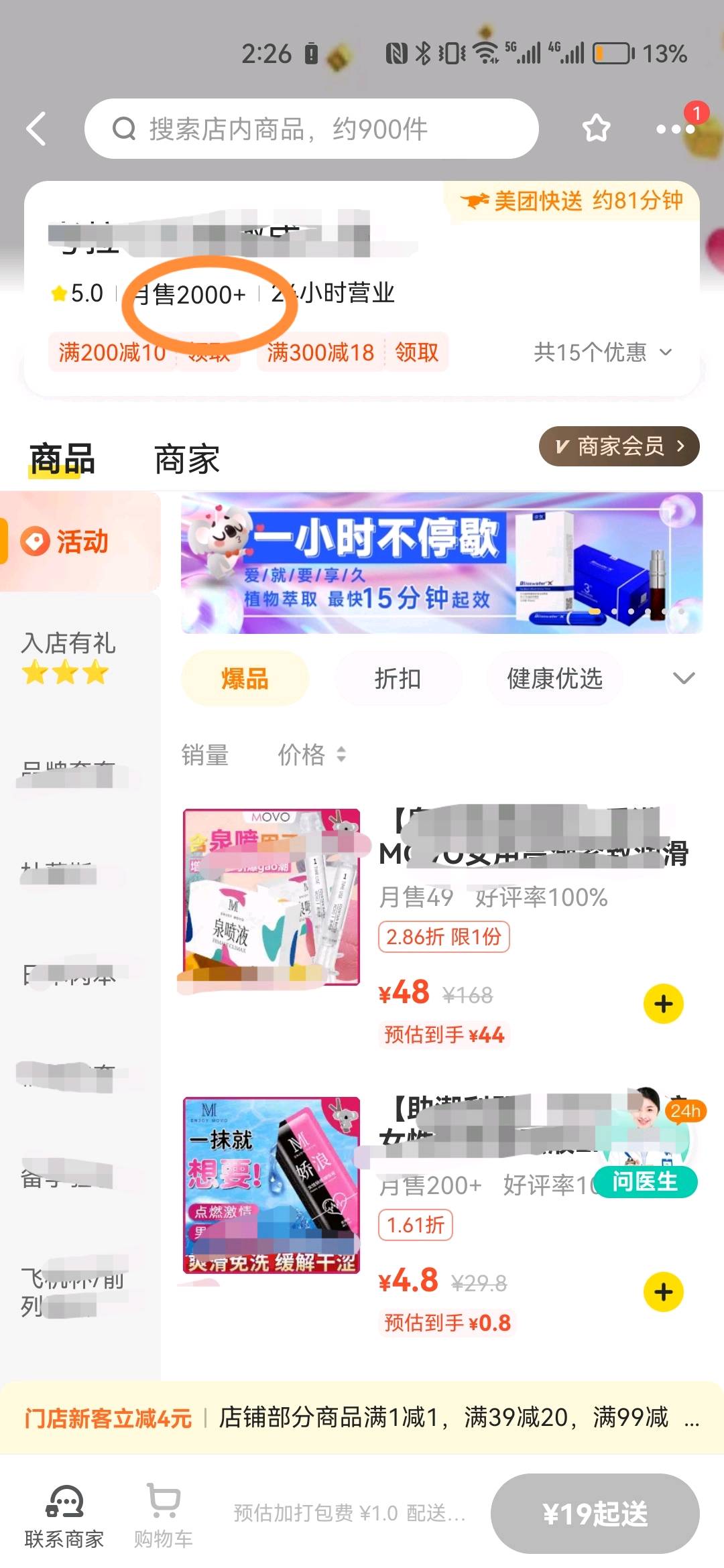
Task: Switch to the 商家 tab
Action: [187, 459]
